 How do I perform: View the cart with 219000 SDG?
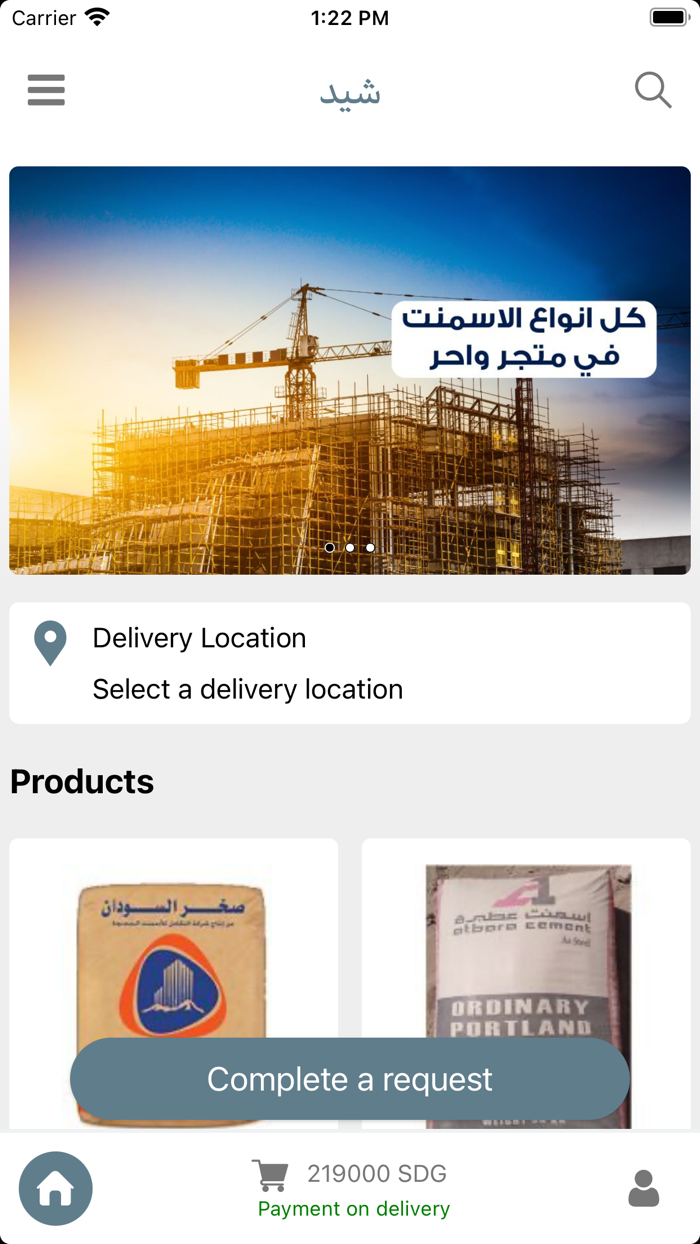pyautogui.click(x=350, y=1188)
